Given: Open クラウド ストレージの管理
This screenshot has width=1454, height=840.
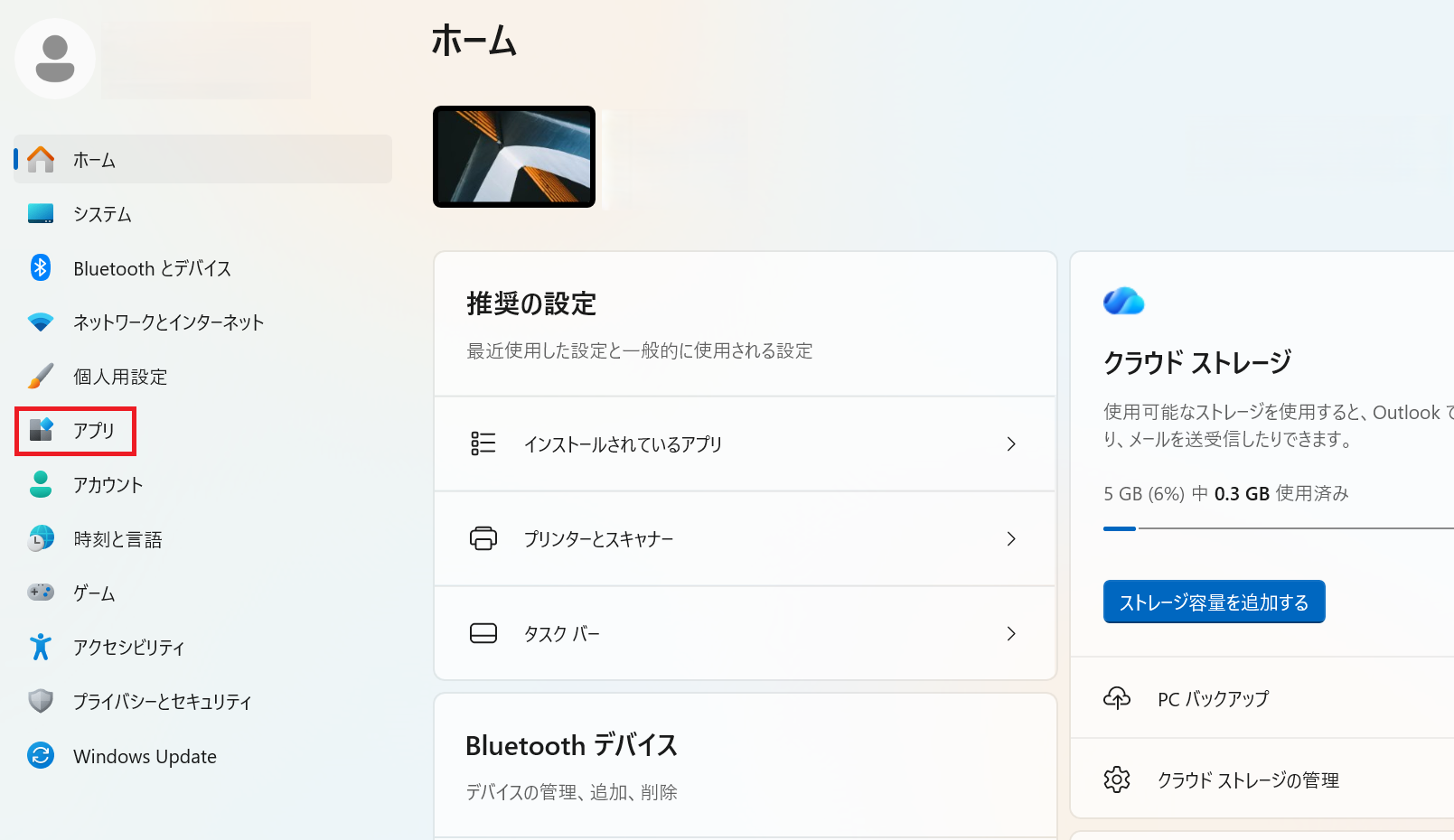Looking at the screenshot, I should tap(1247, 779).
